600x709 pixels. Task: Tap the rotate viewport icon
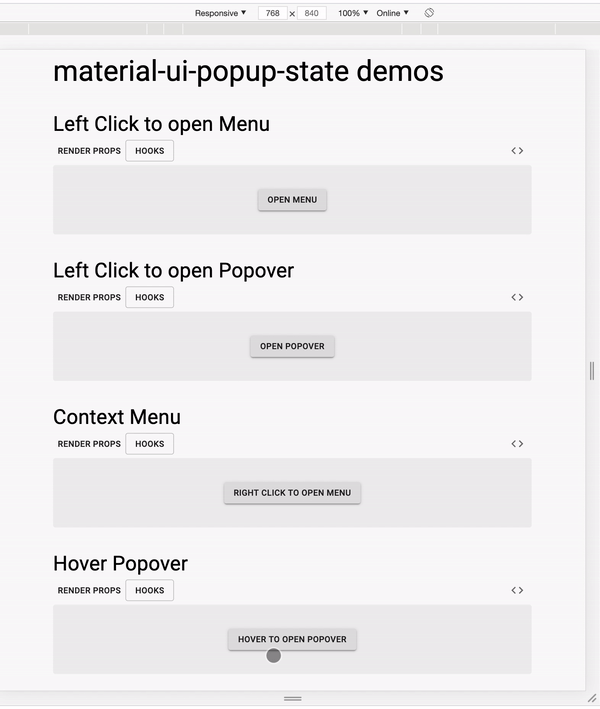(429, 13)
